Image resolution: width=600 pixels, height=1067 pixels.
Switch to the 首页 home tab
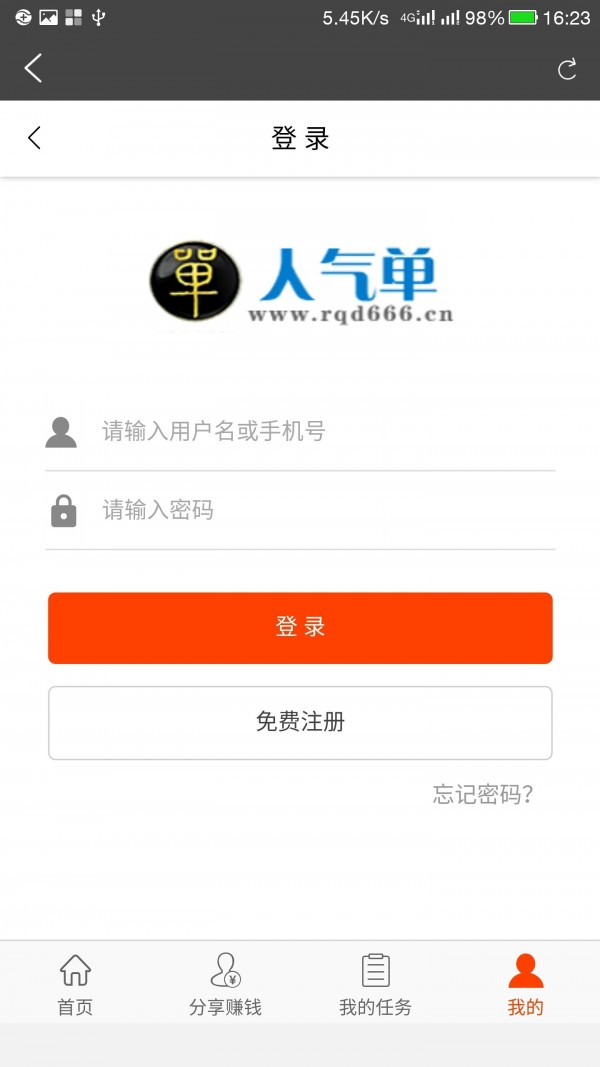75,984
